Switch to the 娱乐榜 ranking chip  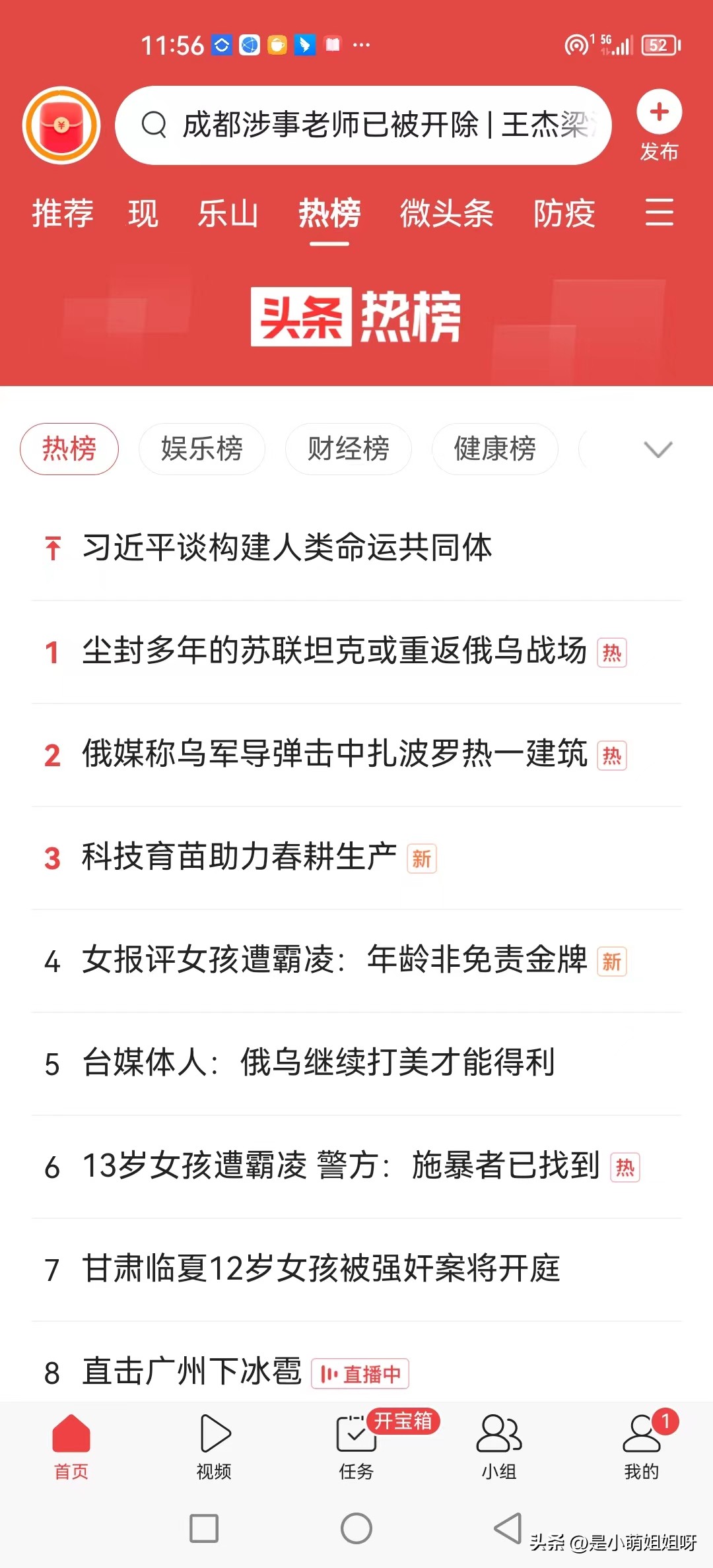[201, 449]
